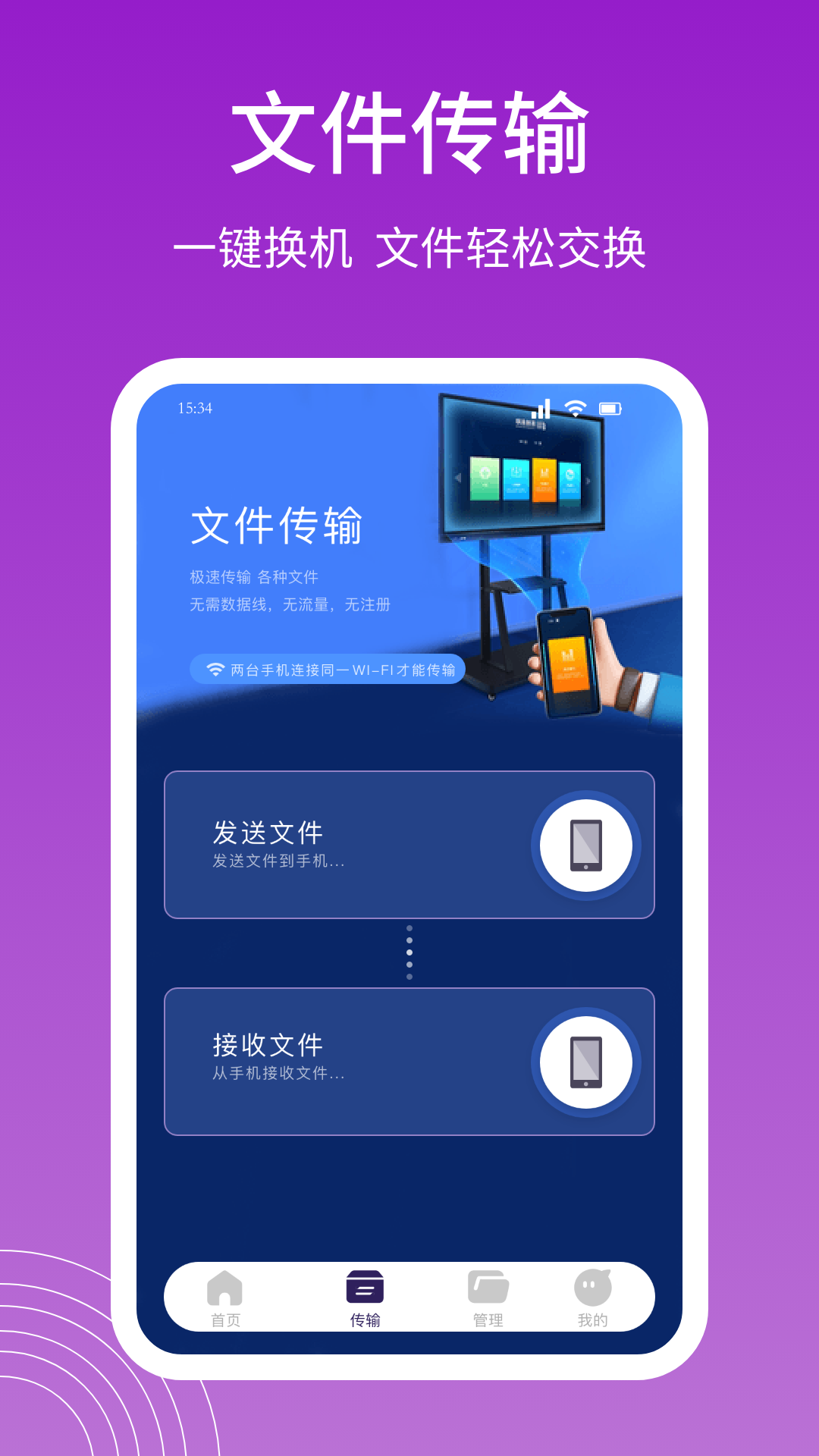Image resolution: width=819 pixels, height=1456 pixels.
Task: Click the left arrow on the TV carousel
Action: [x=457, y=477]
